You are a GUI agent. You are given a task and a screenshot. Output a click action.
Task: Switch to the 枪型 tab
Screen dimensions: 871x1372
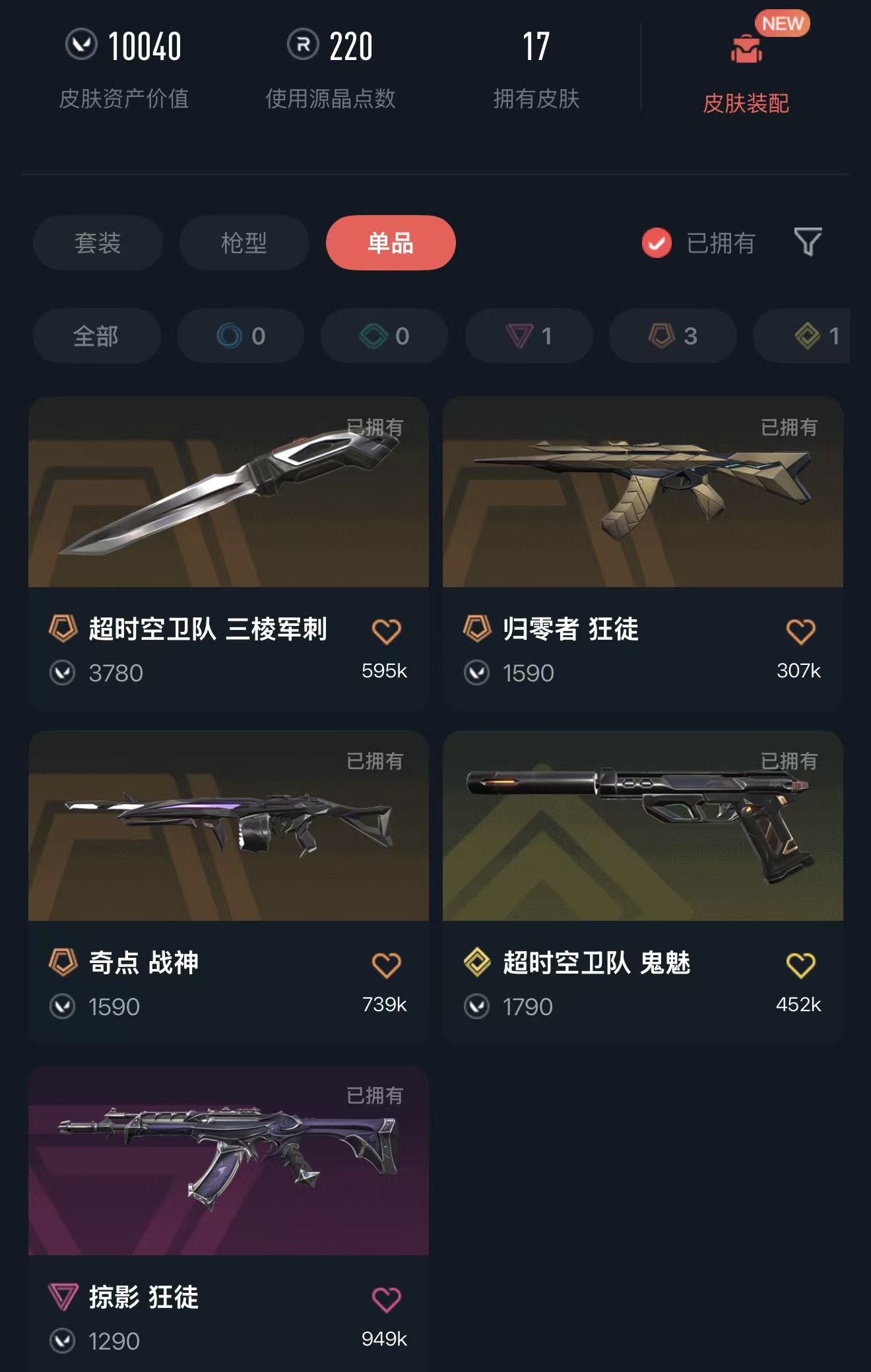click(244, 243)
